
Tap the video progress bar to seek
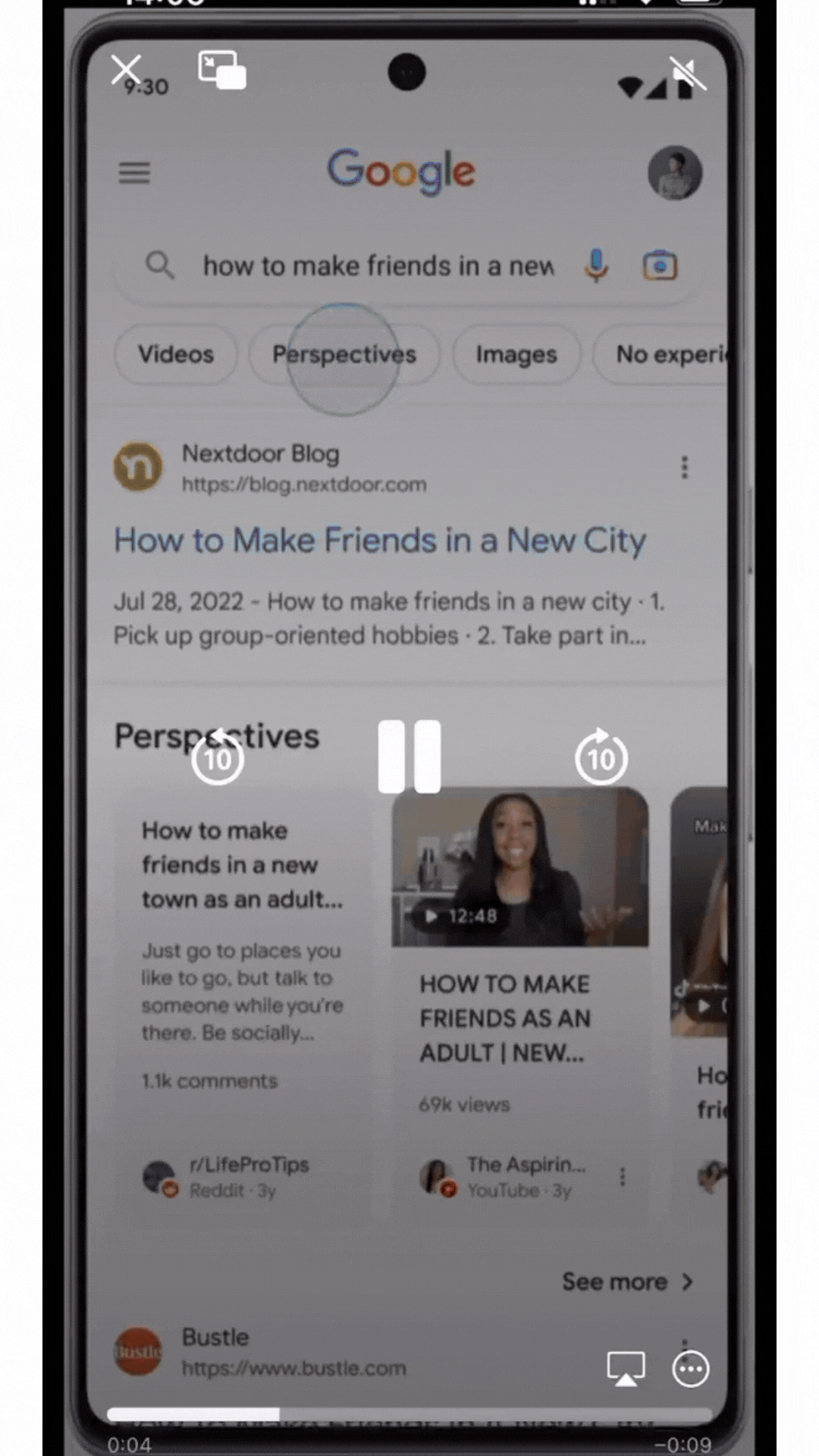coord(409,1414)
